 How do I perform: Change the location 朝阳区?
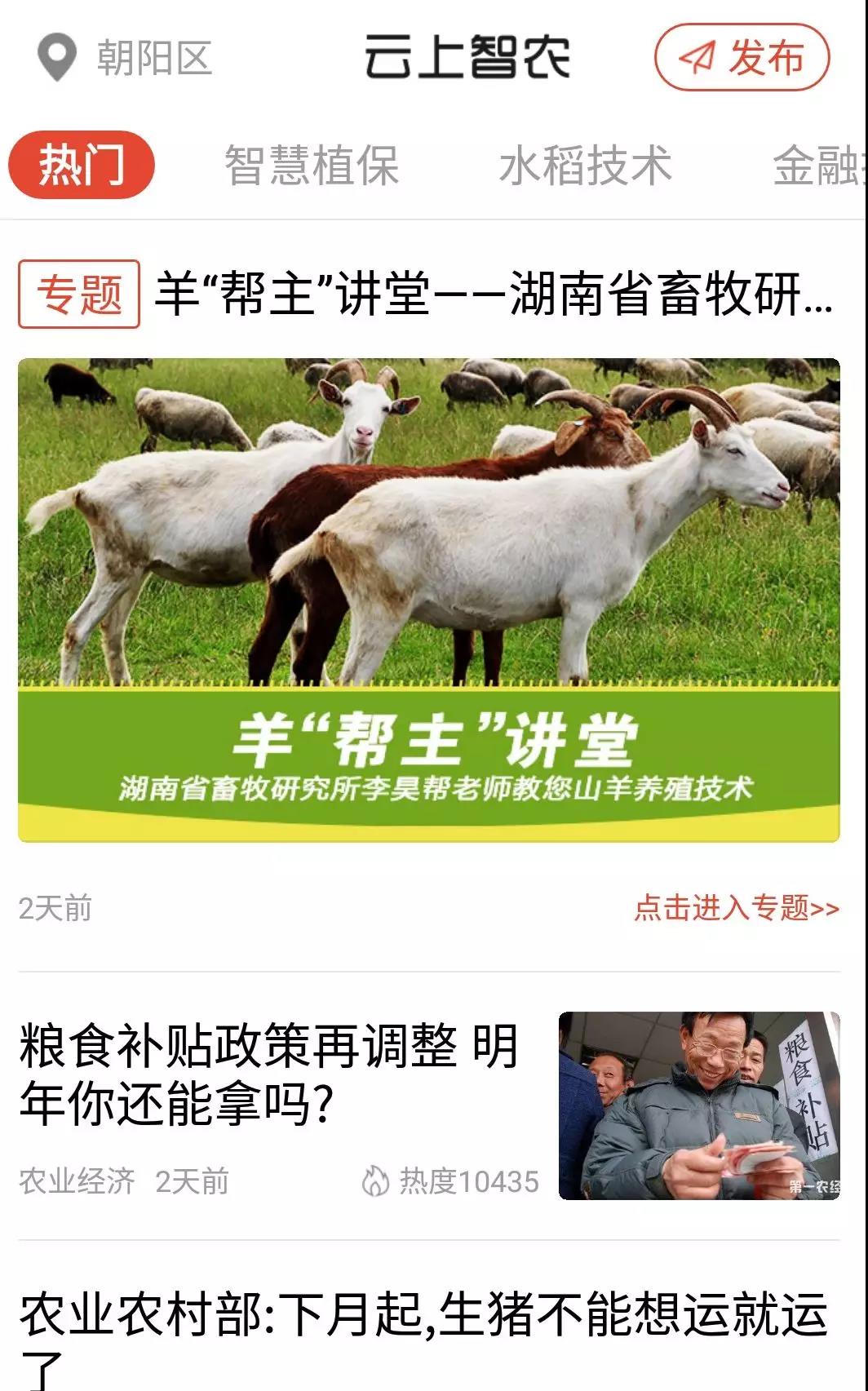click(x=126, y=58)
